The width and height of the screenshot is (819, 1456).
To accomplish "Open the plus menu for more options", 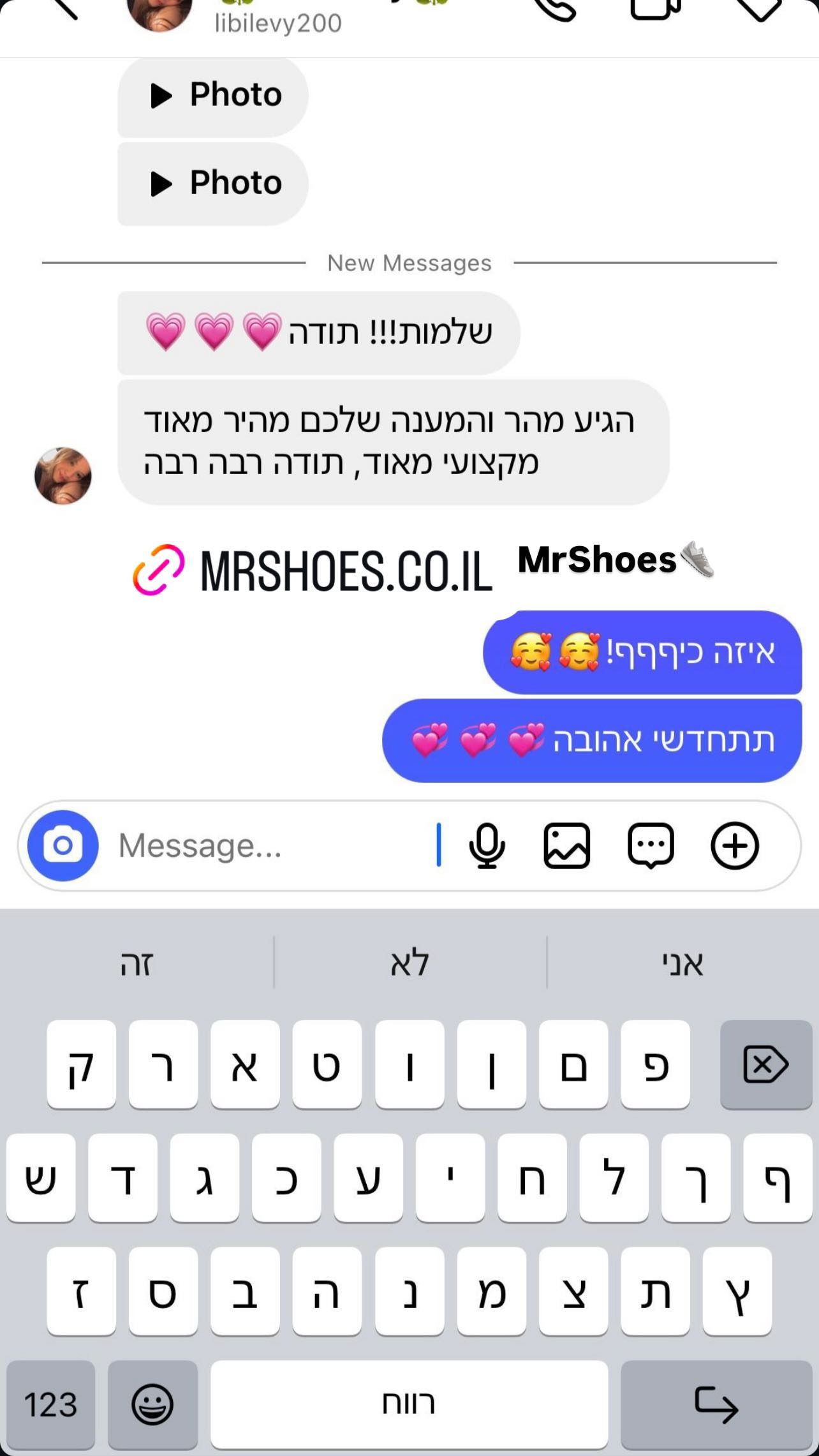I will click(x=735, y=846).
